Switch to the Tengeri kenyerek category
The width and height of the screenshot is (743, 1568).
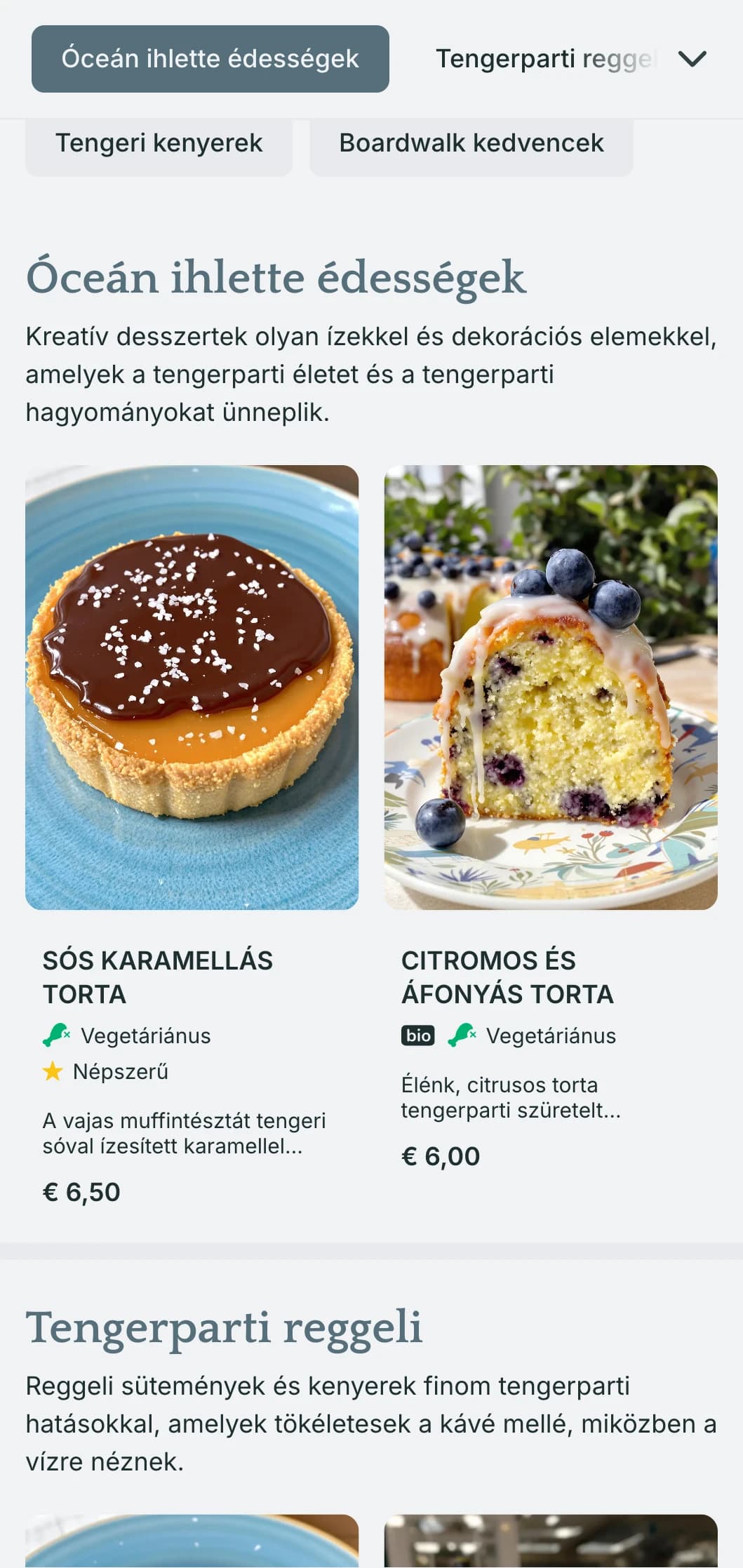click(159, 142)
